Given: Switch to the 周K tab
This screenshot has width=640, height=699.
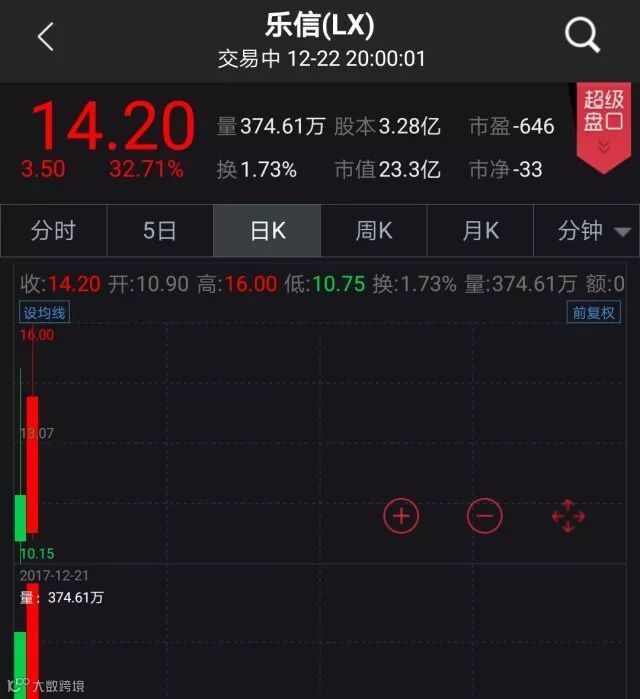Looking at the screenshot, I should 374,231.
